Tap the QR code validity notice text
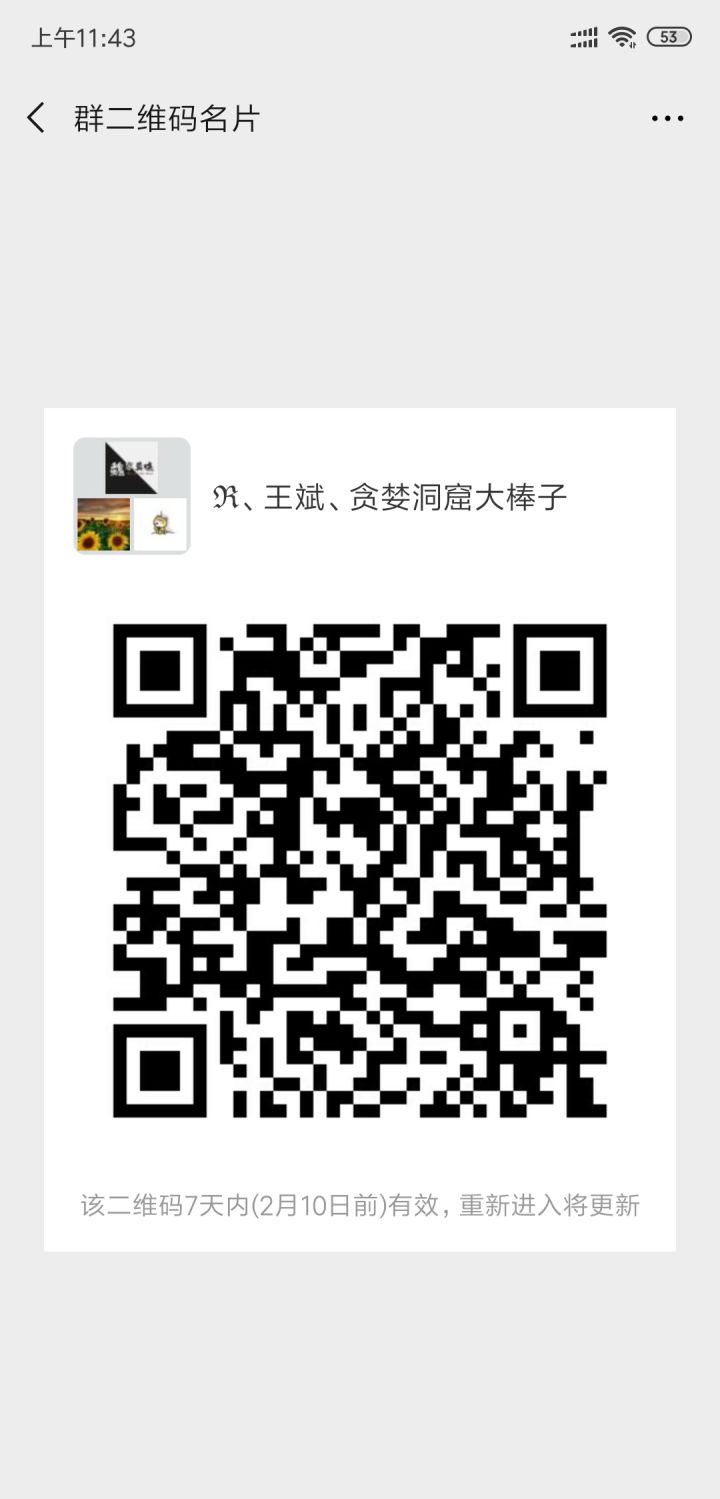The width and height of the screenshot is (720, 1499). (360, 1205)
